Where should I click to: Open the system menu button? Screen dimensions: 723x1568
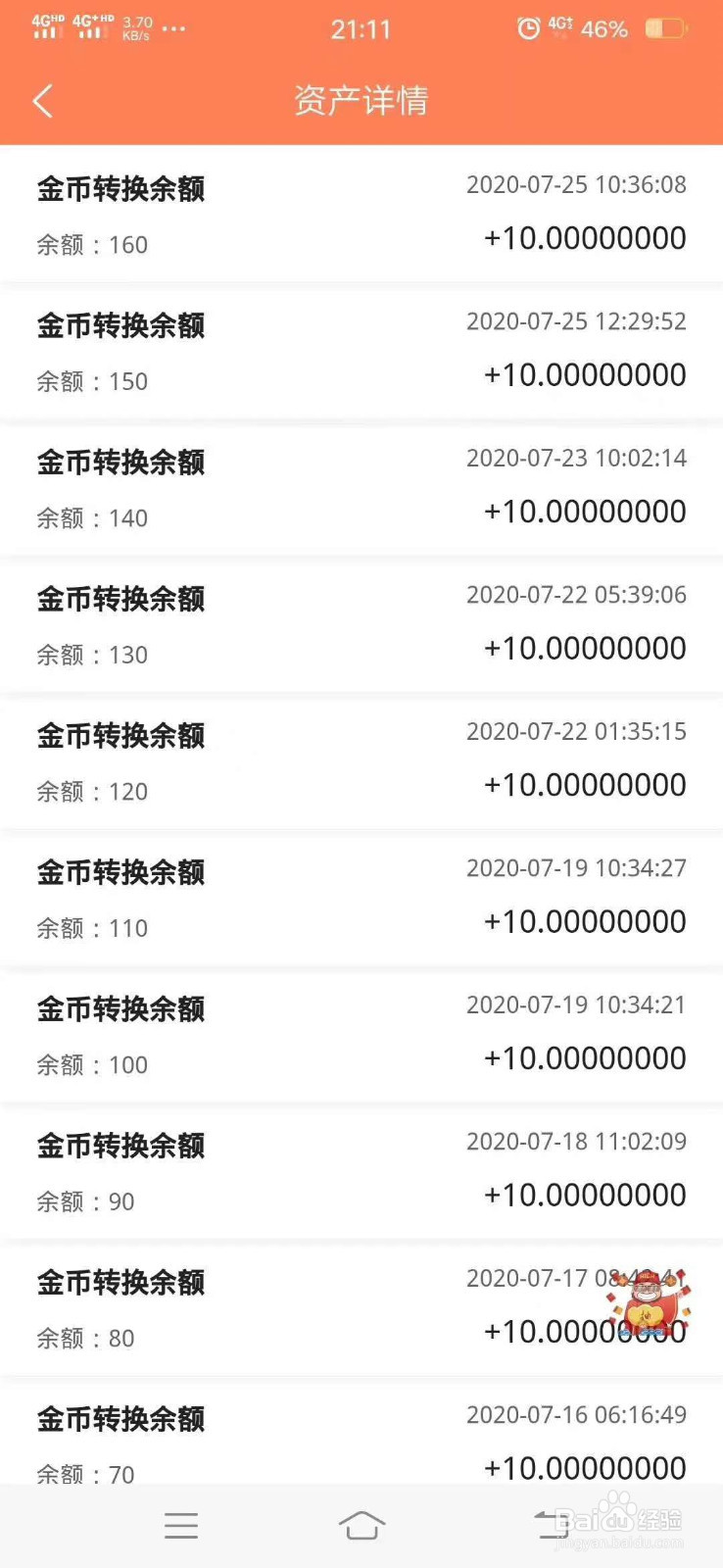click(x=181, y=1525)
